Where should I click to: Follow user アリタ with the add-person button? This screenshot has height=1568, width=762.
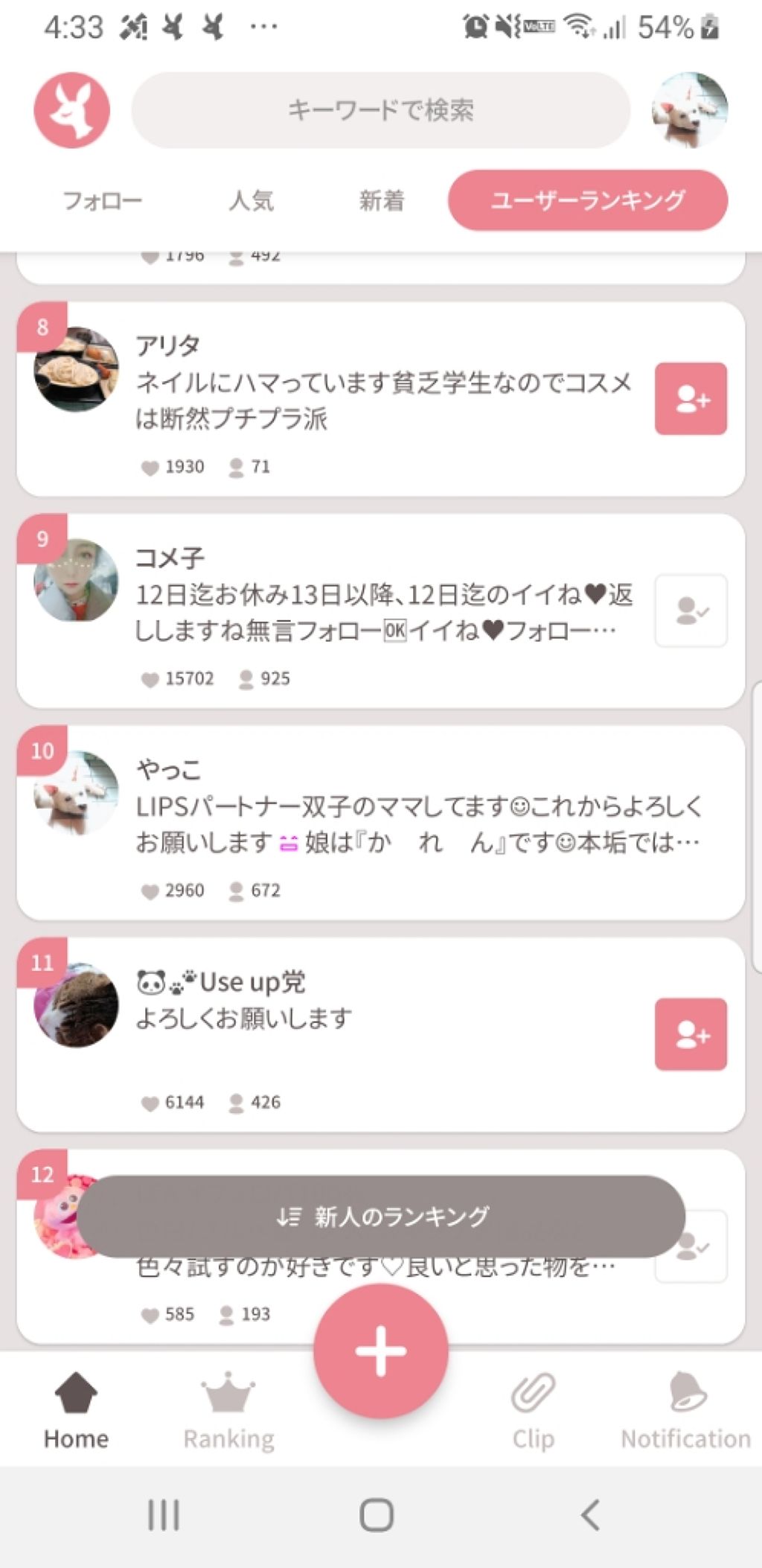pyautogui.click(x=689, y=399)
